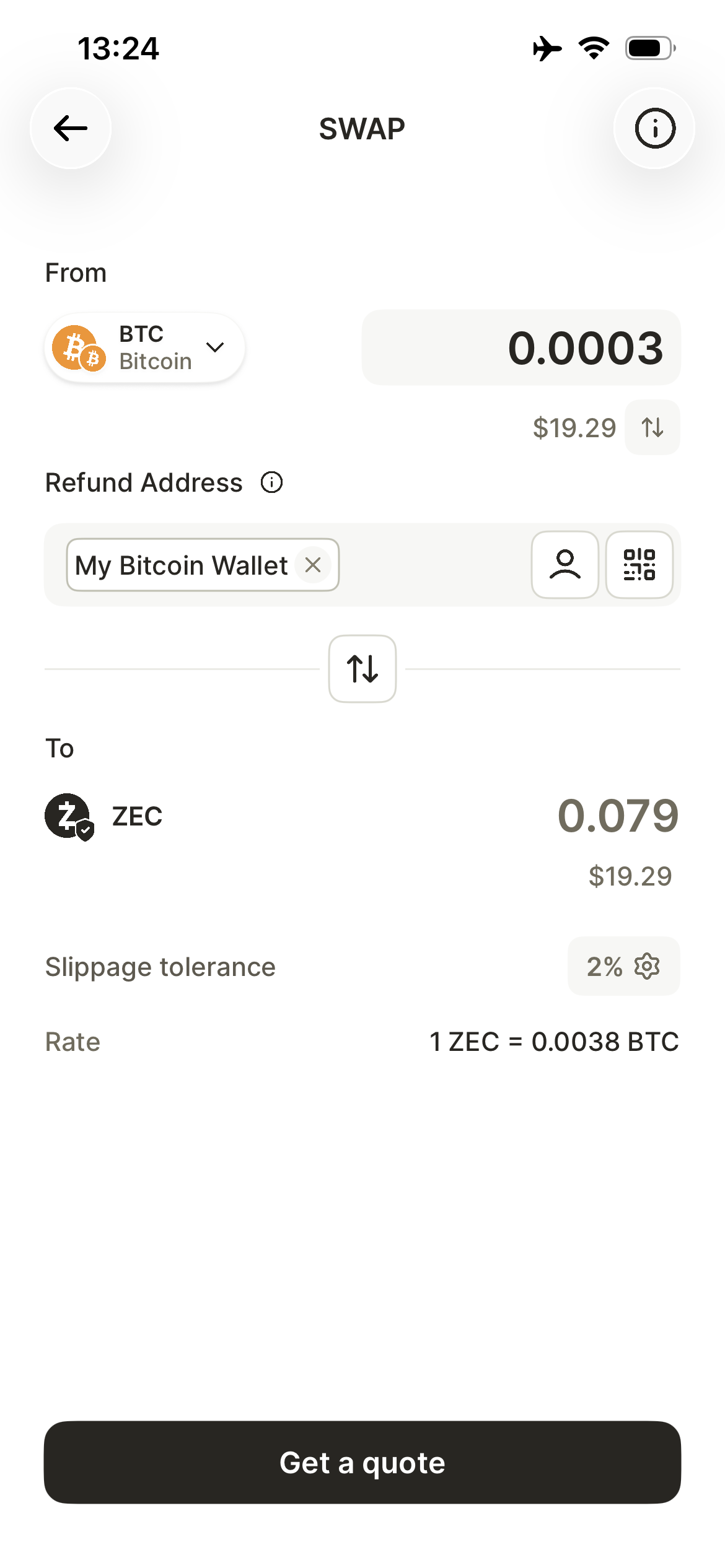Image resolution: width=725 pixels, height=1568 pixels.
Task: Flip the From and To assets
Action: point(362,669)
